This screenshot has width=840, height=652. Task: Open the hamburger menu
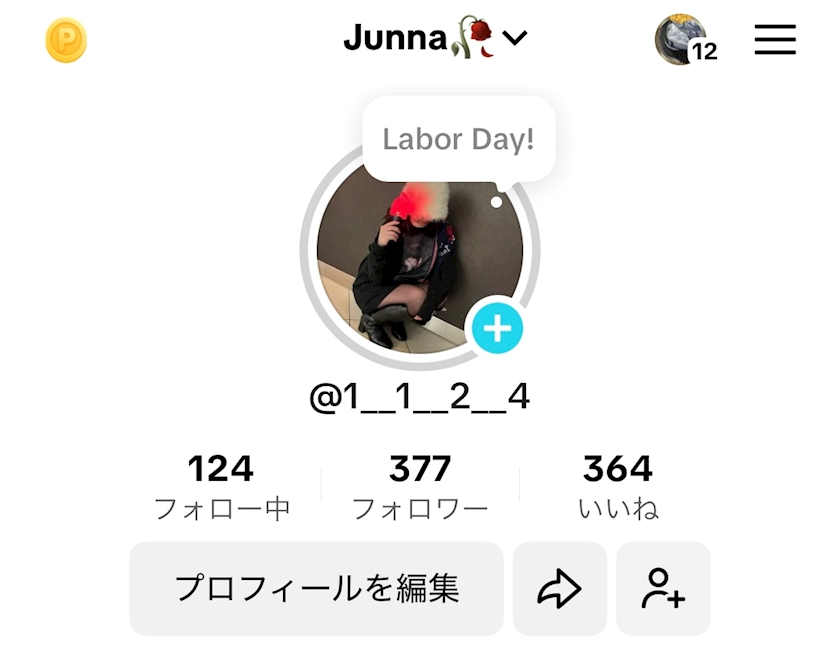(775, 40)
